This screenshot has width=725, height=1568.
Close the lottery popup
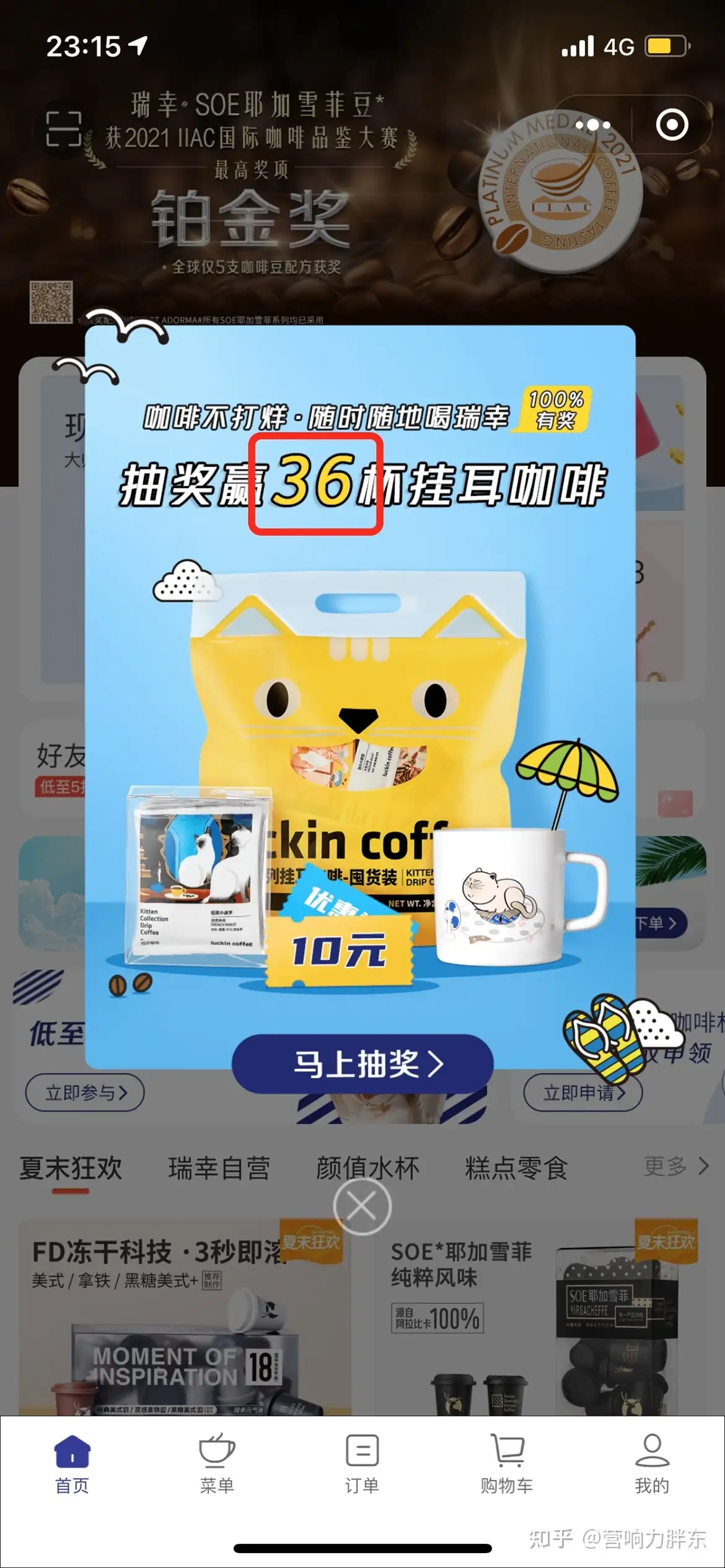(x=362, y=1206)
